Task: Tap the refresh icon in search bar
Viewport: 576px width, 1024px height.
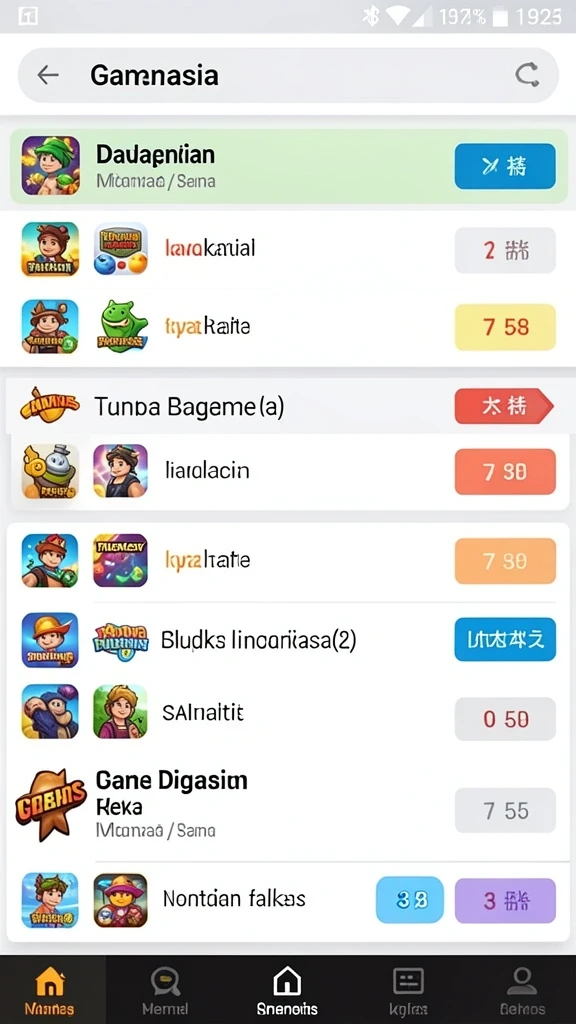Action: coord(527,75)
